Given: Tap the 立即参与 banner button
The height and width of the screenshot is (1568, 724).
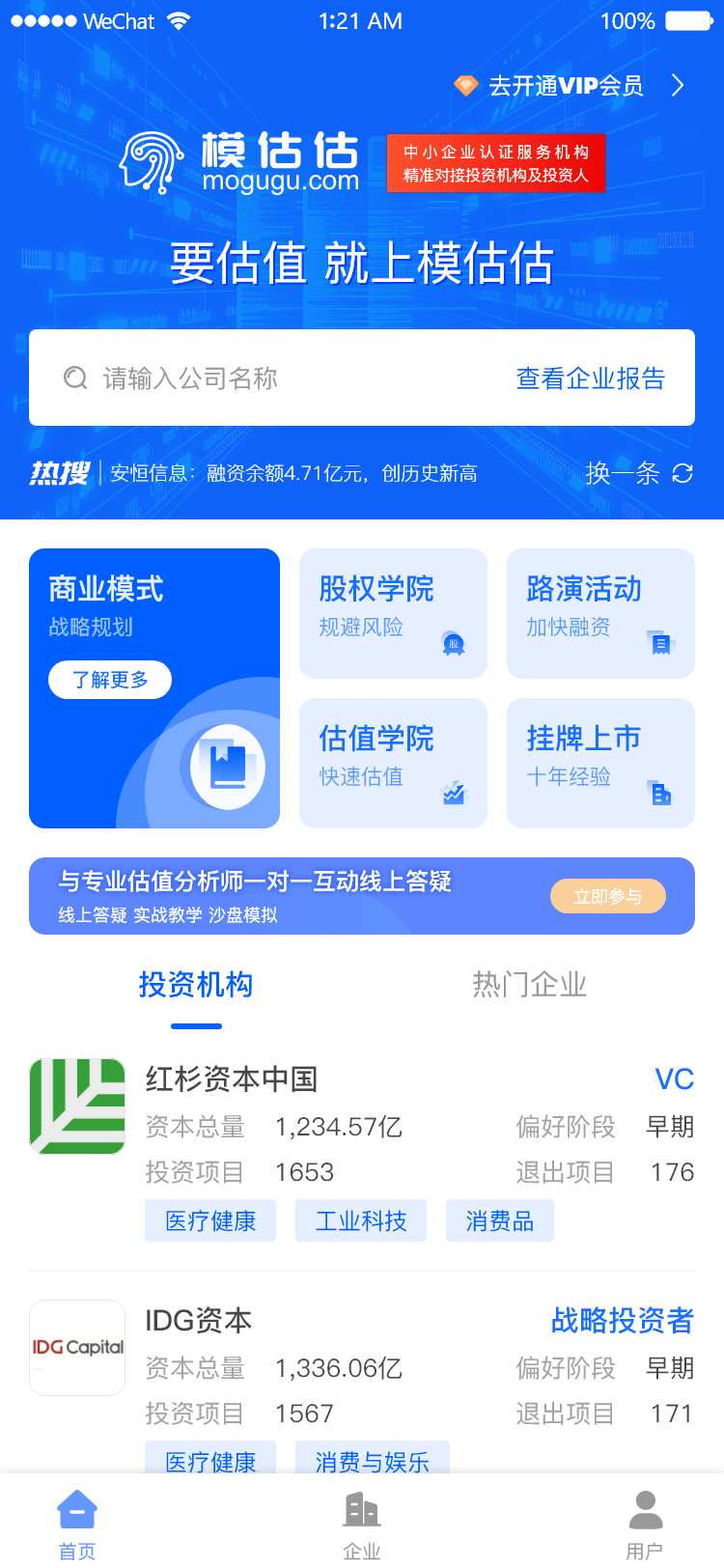Looking at the screenshot, I should [608, 896].
